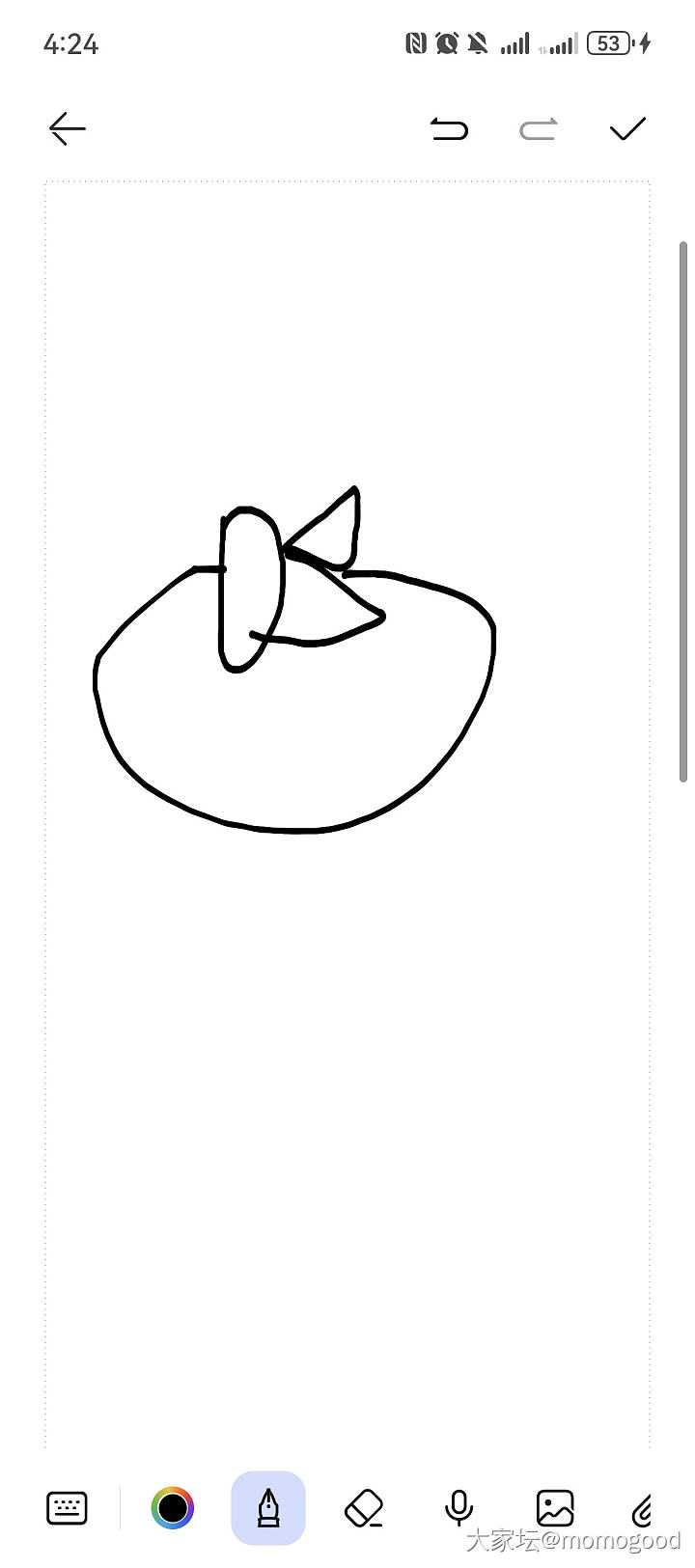The image size is (695, 1568).
Task: Go back using the arrow icon
Action: pyautogui.click(x=68, y=128)
